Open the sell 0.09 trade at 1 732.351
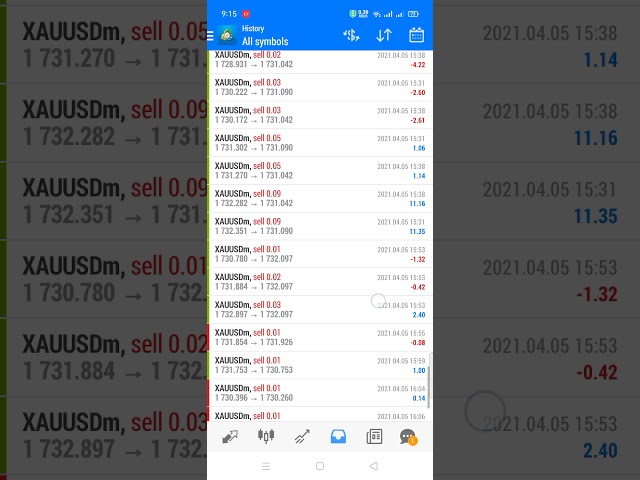The width and height of the screenshot is (640, 480). click(320, 226)
